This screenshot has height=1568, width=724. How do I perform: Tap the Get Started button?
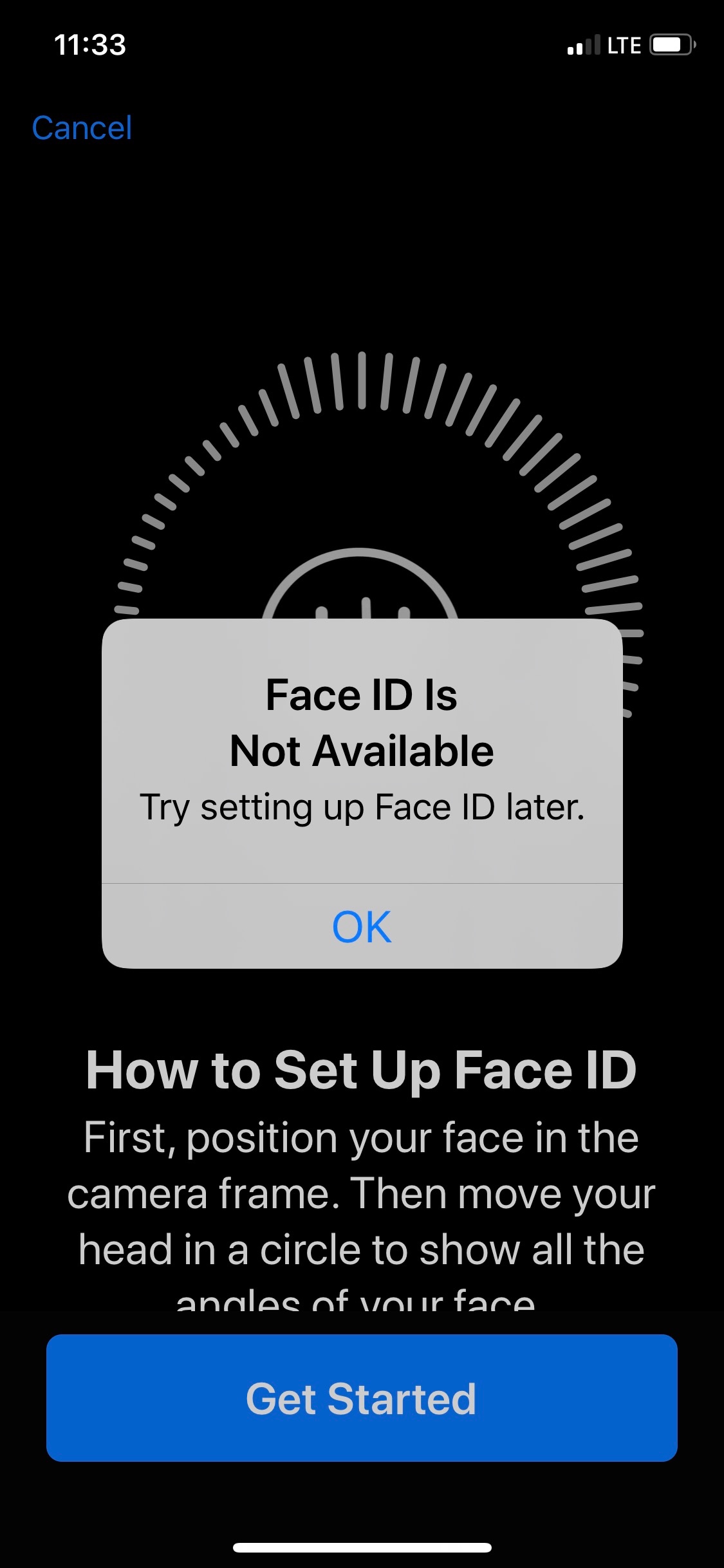[362, 1398]
